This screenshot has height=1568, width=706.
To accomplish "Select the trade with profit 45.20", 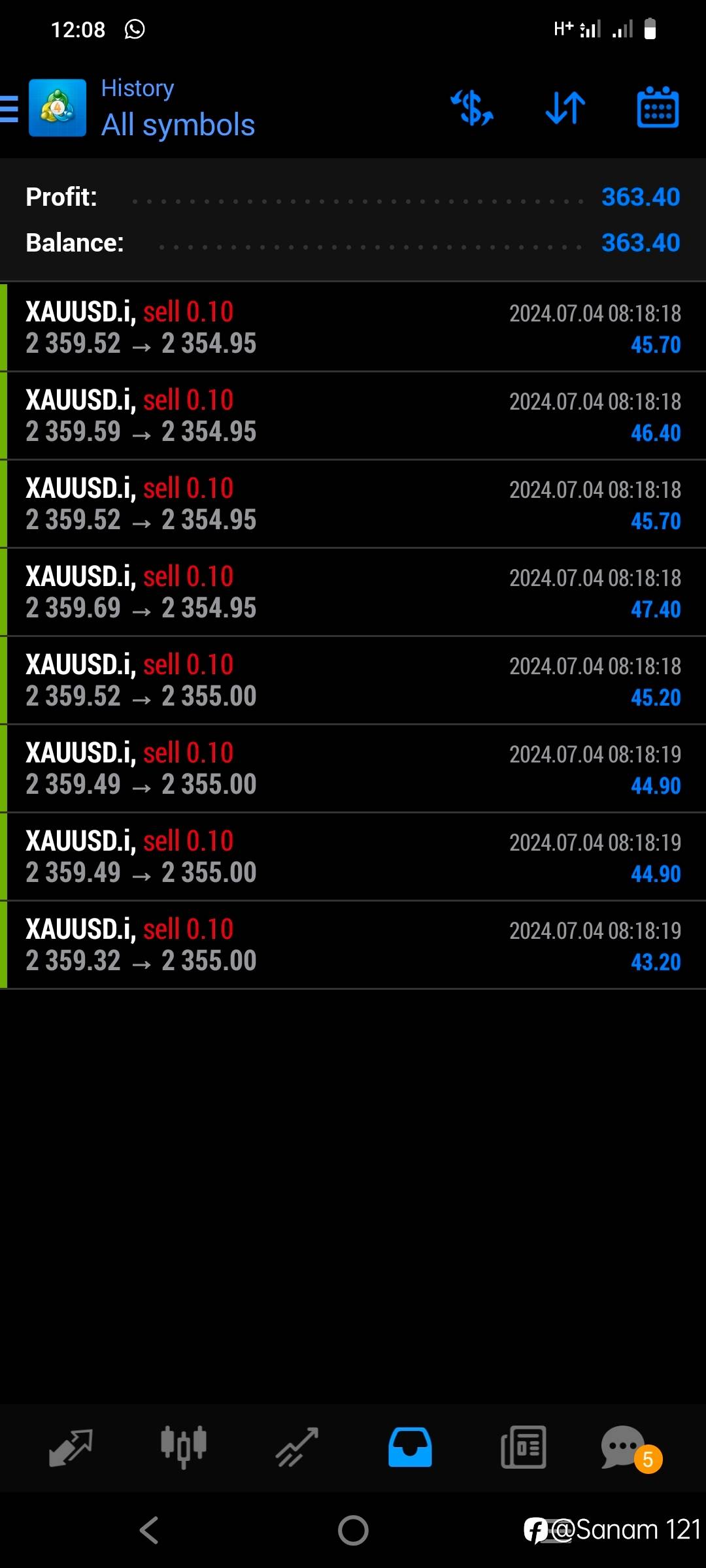I will (x=353, y=681).
